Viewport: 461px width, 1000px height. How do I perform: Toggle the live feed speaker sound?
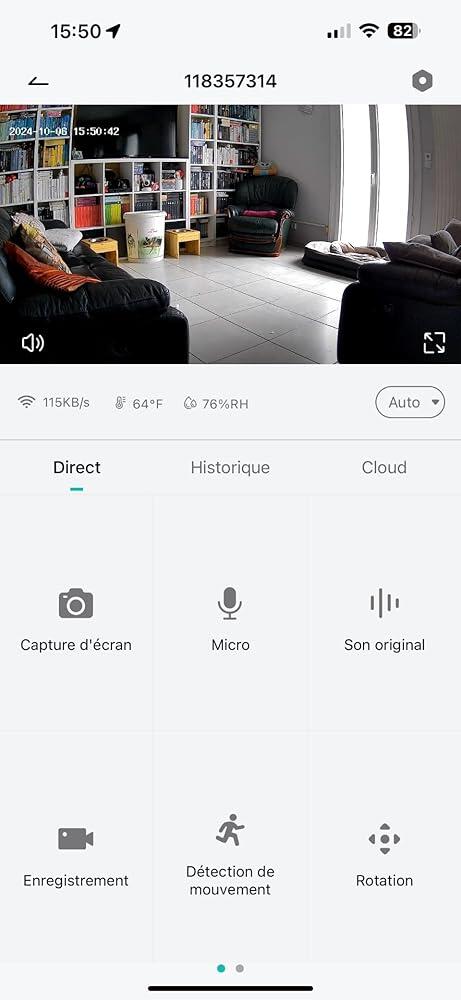tap(33, 343)
